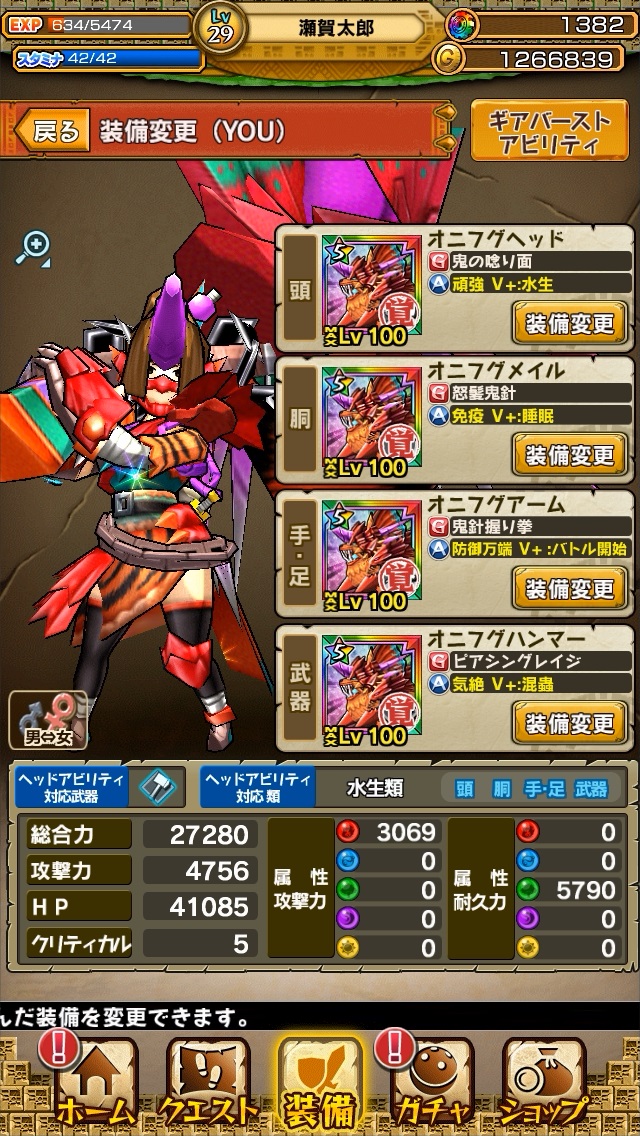
Task: Change head equipment オニフグヘッド
Action: click(x=570, y=324)
